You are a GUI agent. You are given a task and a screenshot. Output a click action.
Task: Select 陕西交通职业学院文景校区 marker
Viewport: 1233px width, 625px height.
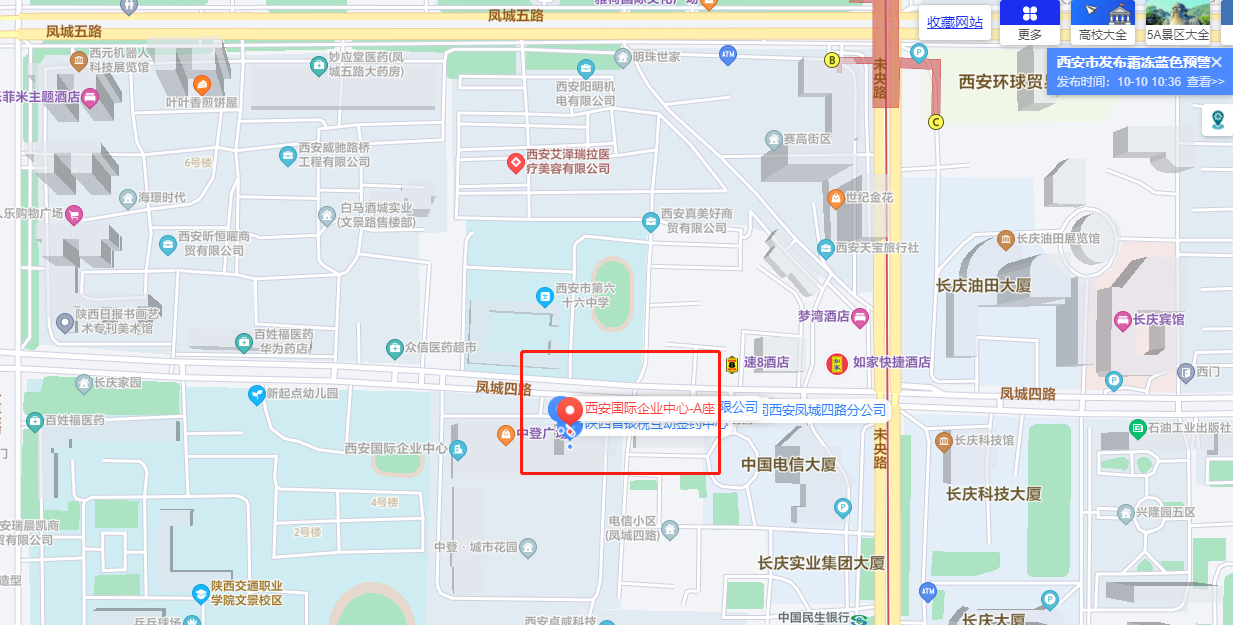click(x=202, y=594)
